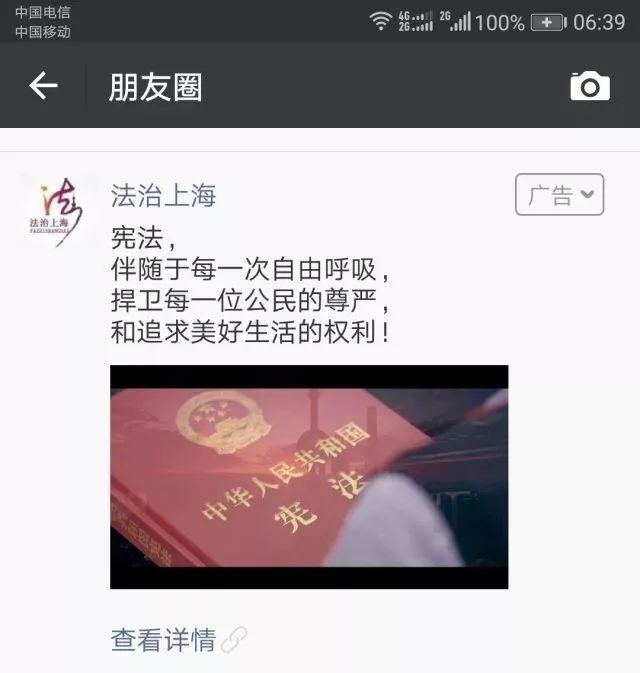640x673 pixels.
Task: Expand the 广告 (ad) dropdown
Action: point(560,195)
